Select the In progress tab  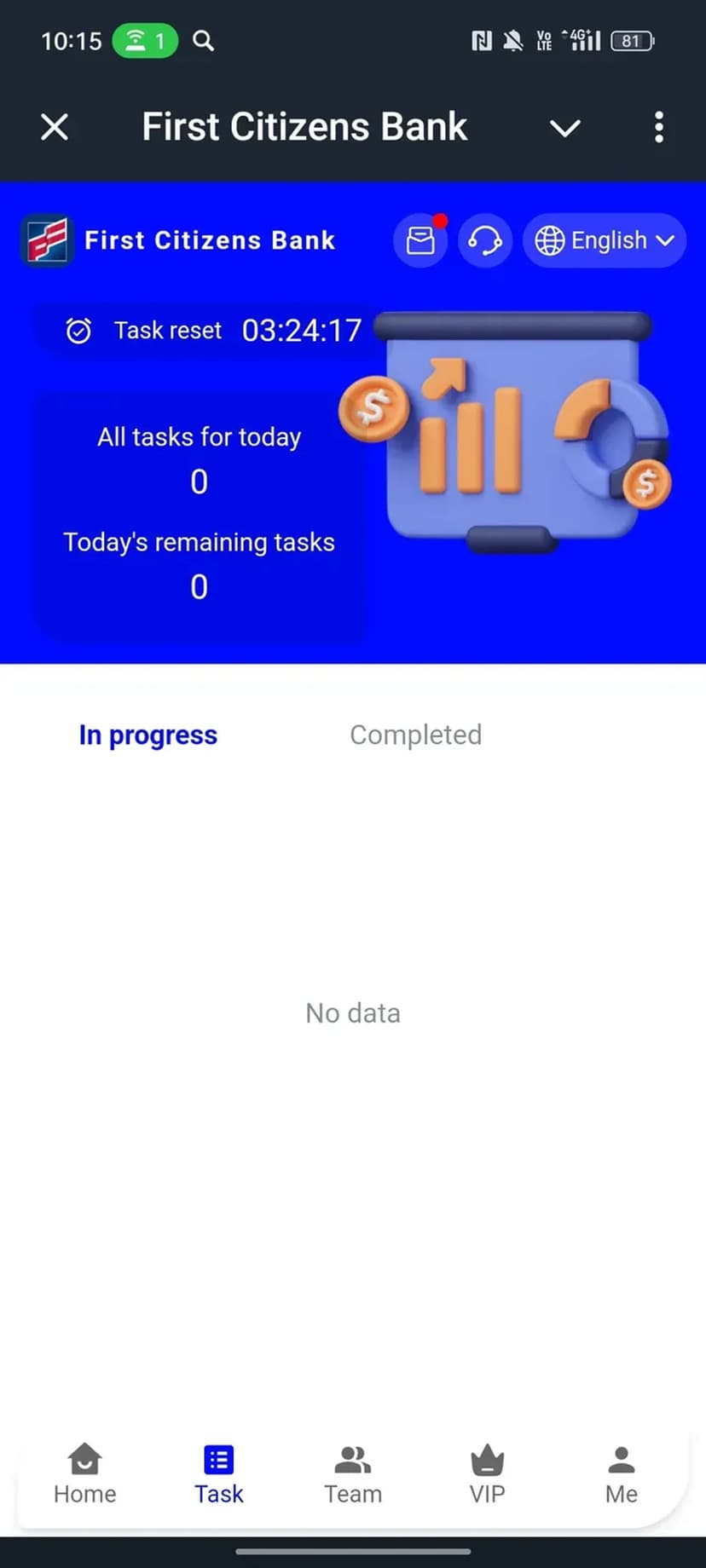148,735
